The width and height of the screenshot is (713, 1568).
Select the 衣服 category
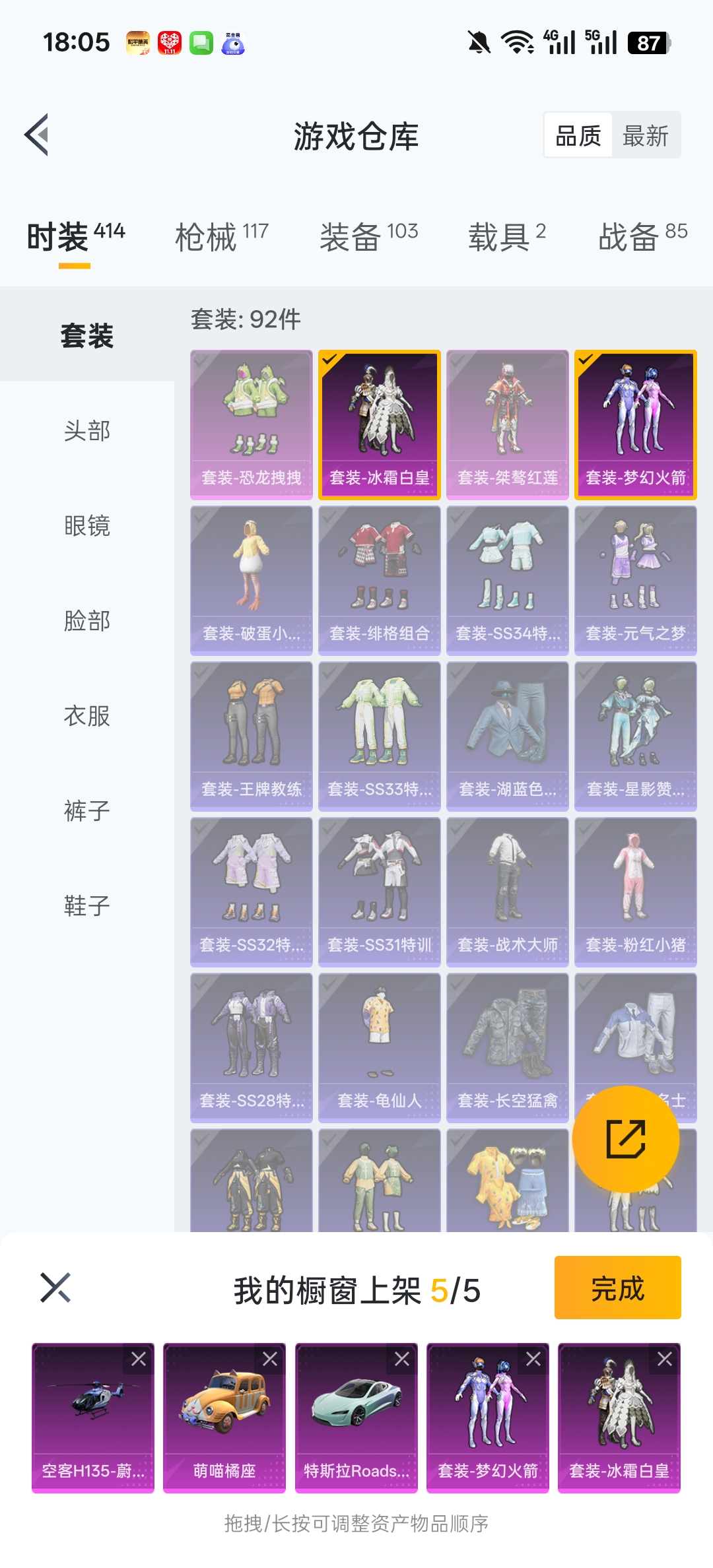(x=86, y=716)
